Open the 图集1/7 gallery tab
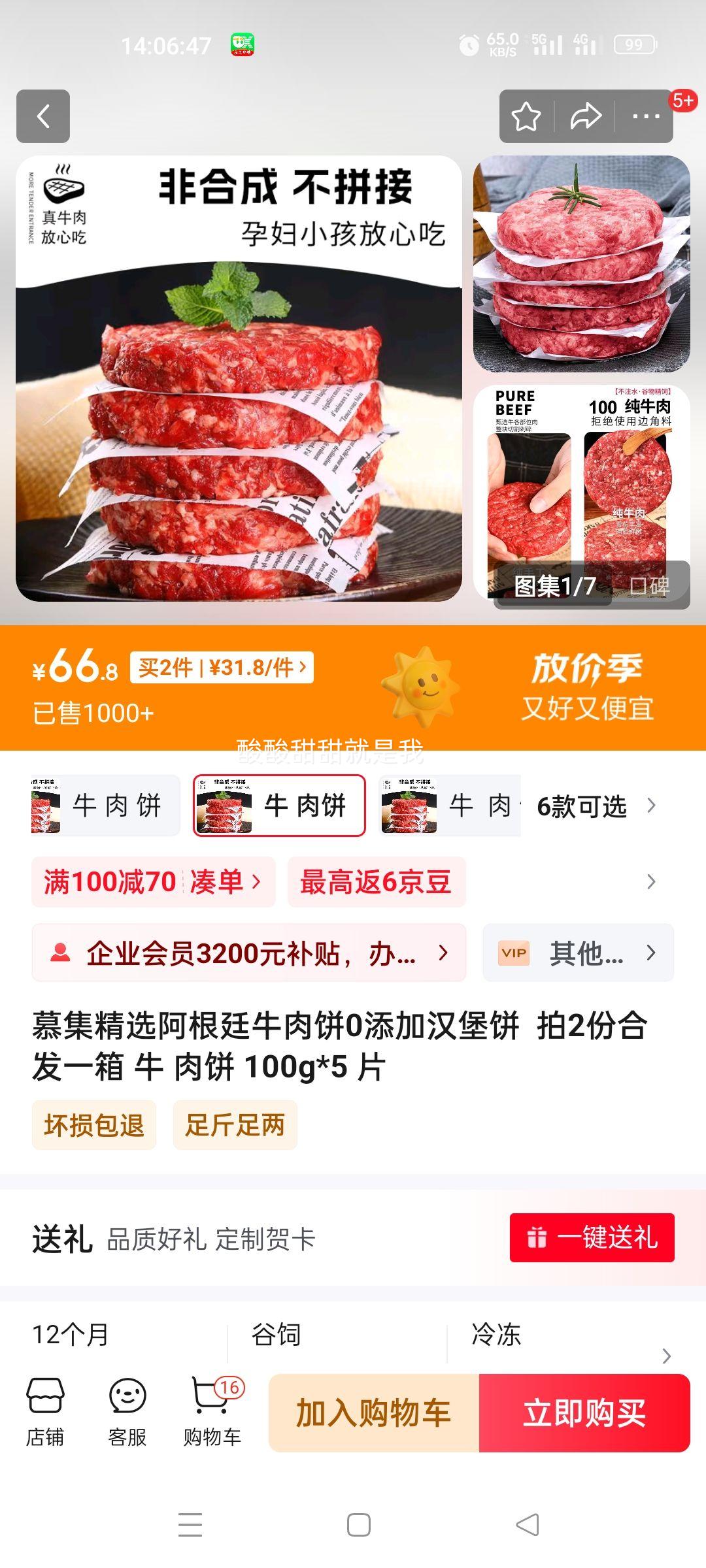 click(x=554, y=586)
